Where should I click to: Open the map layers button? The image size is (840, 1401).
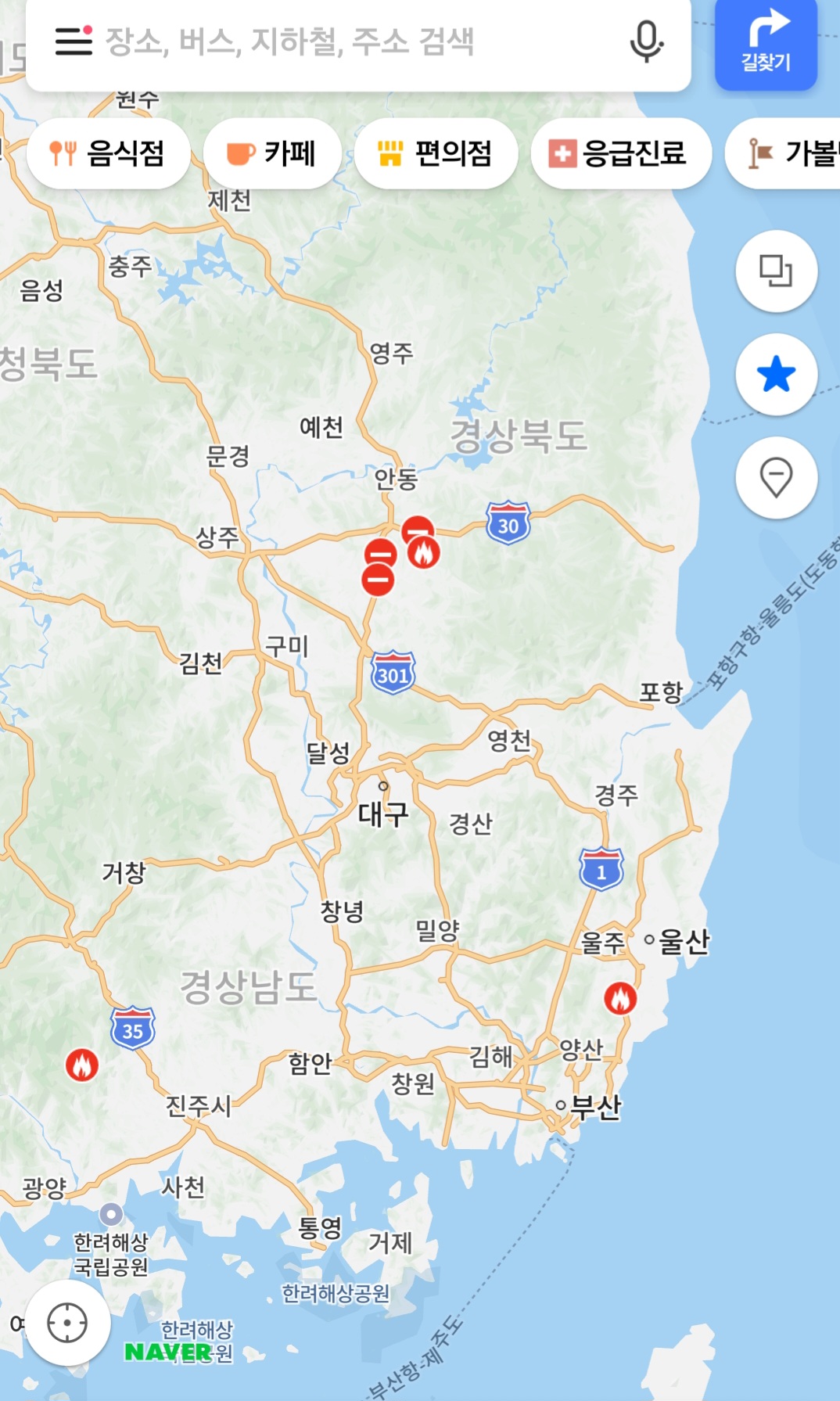776,271
